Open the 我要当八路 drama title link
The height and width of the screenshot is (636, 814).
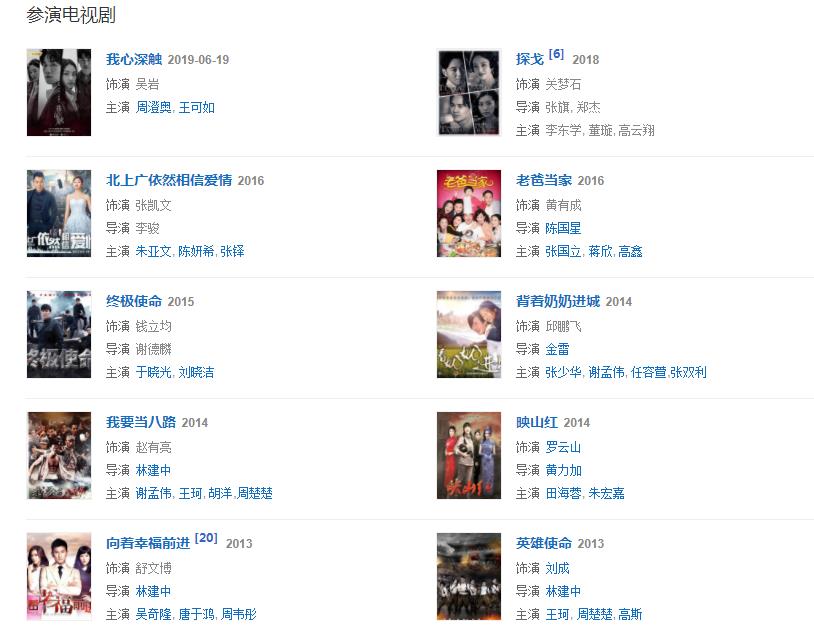[141, 423]
